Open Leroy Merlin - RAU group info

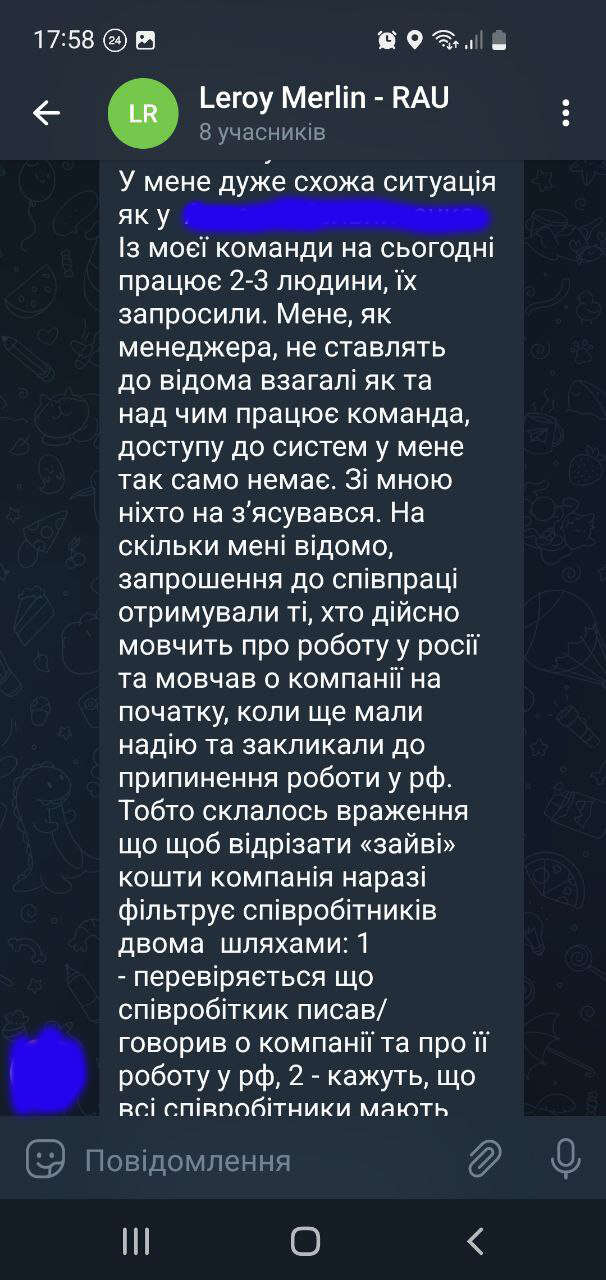pos(323,113)
